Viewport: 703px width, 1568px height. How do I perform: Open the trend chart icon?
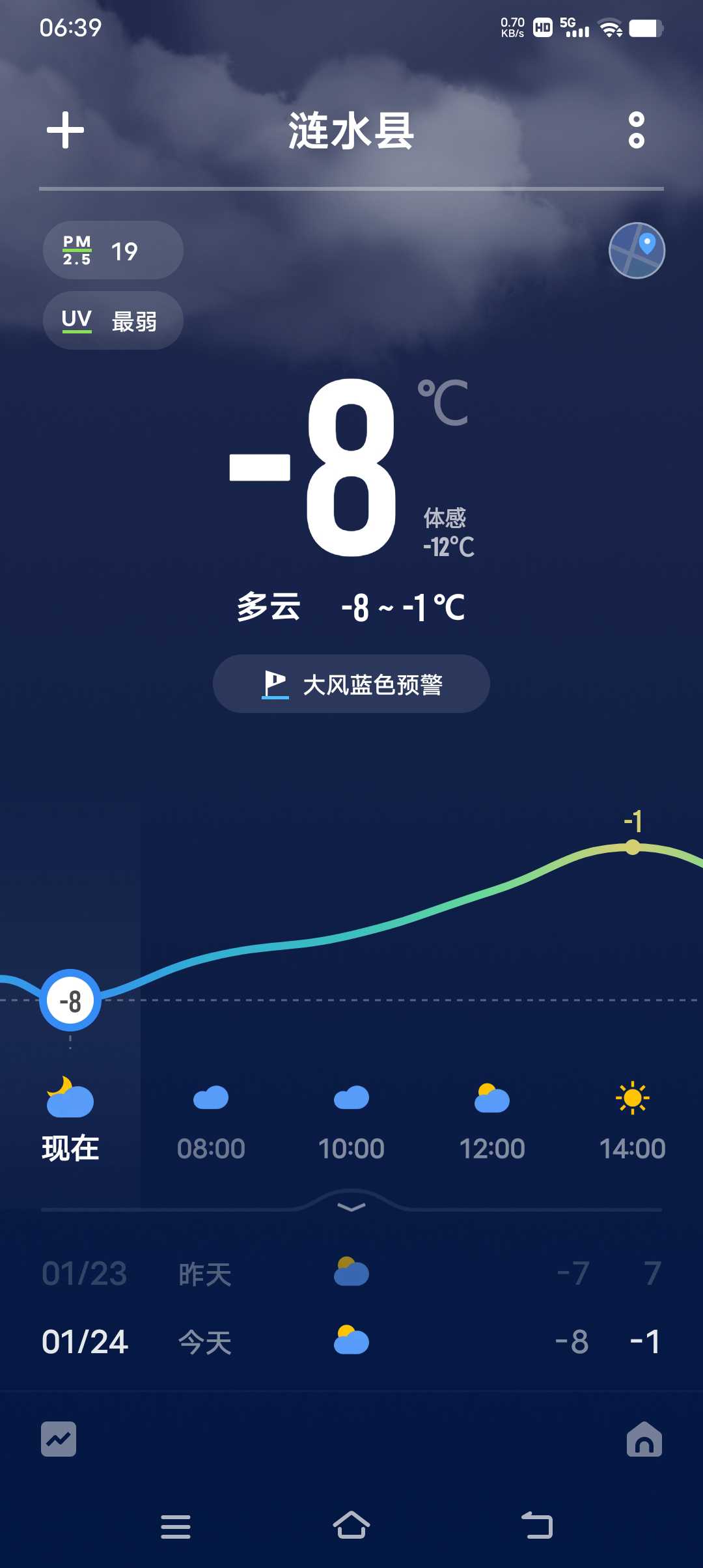pos(59,1439)
